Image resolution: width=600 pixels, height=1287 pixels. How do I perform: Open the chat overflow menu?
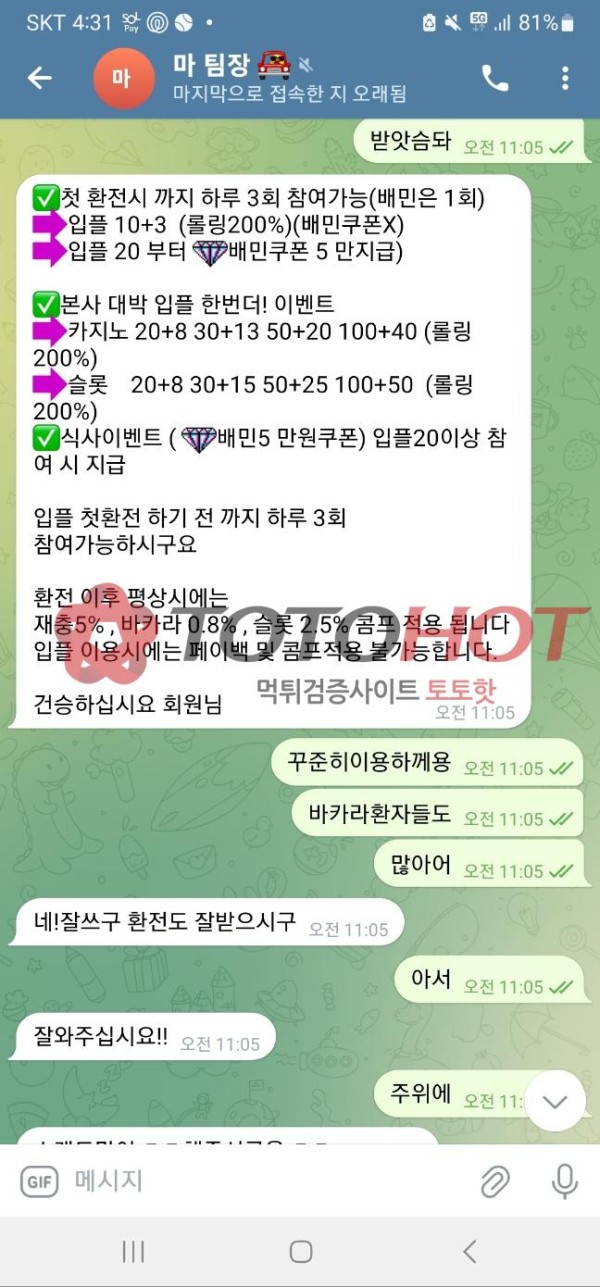[x=565, y=78]
